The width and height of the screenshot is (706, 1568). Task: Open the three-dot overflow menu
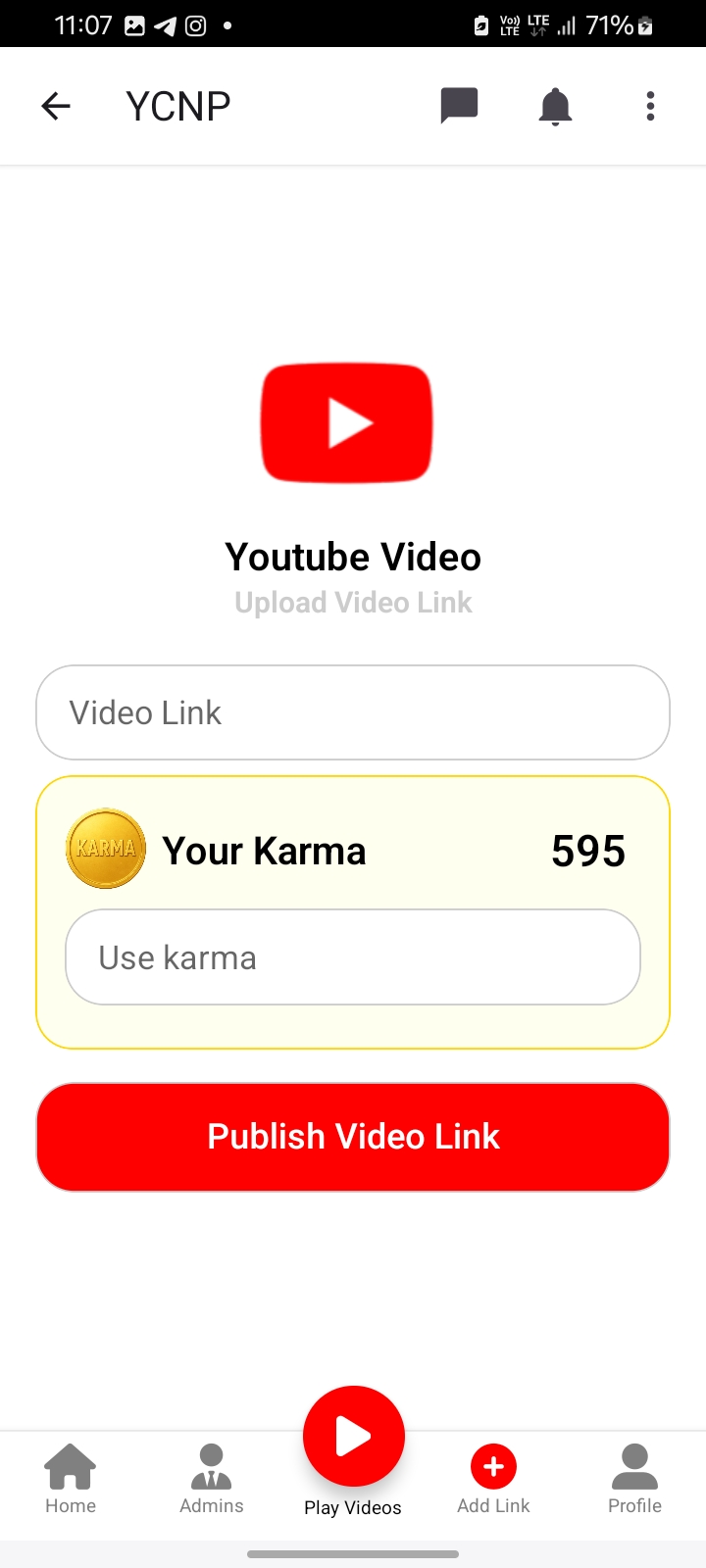650,106
